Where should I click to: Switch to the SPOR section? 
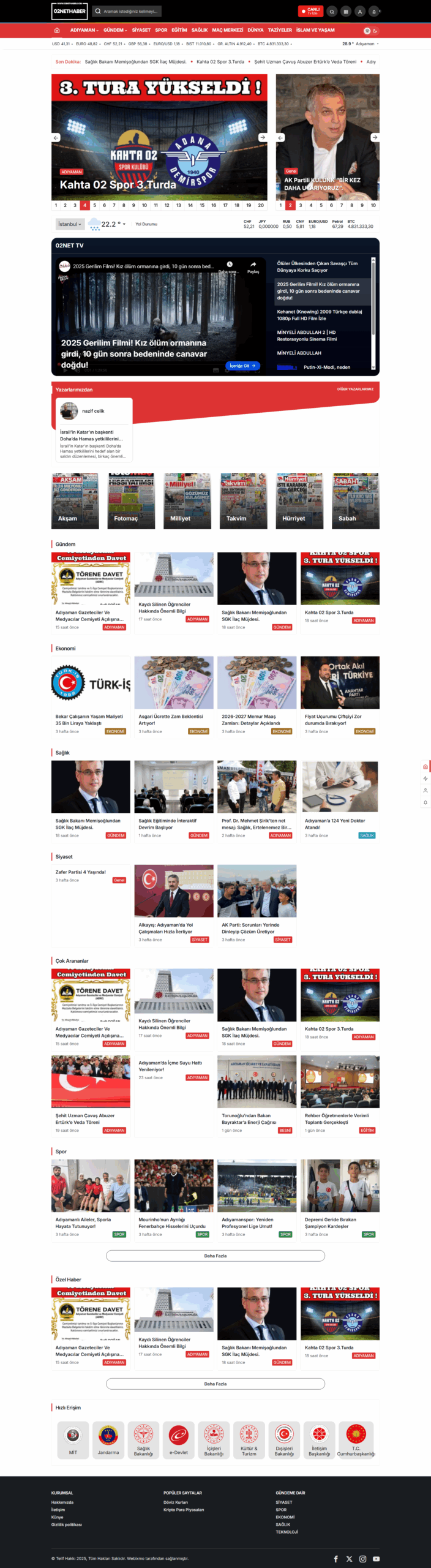161,30
